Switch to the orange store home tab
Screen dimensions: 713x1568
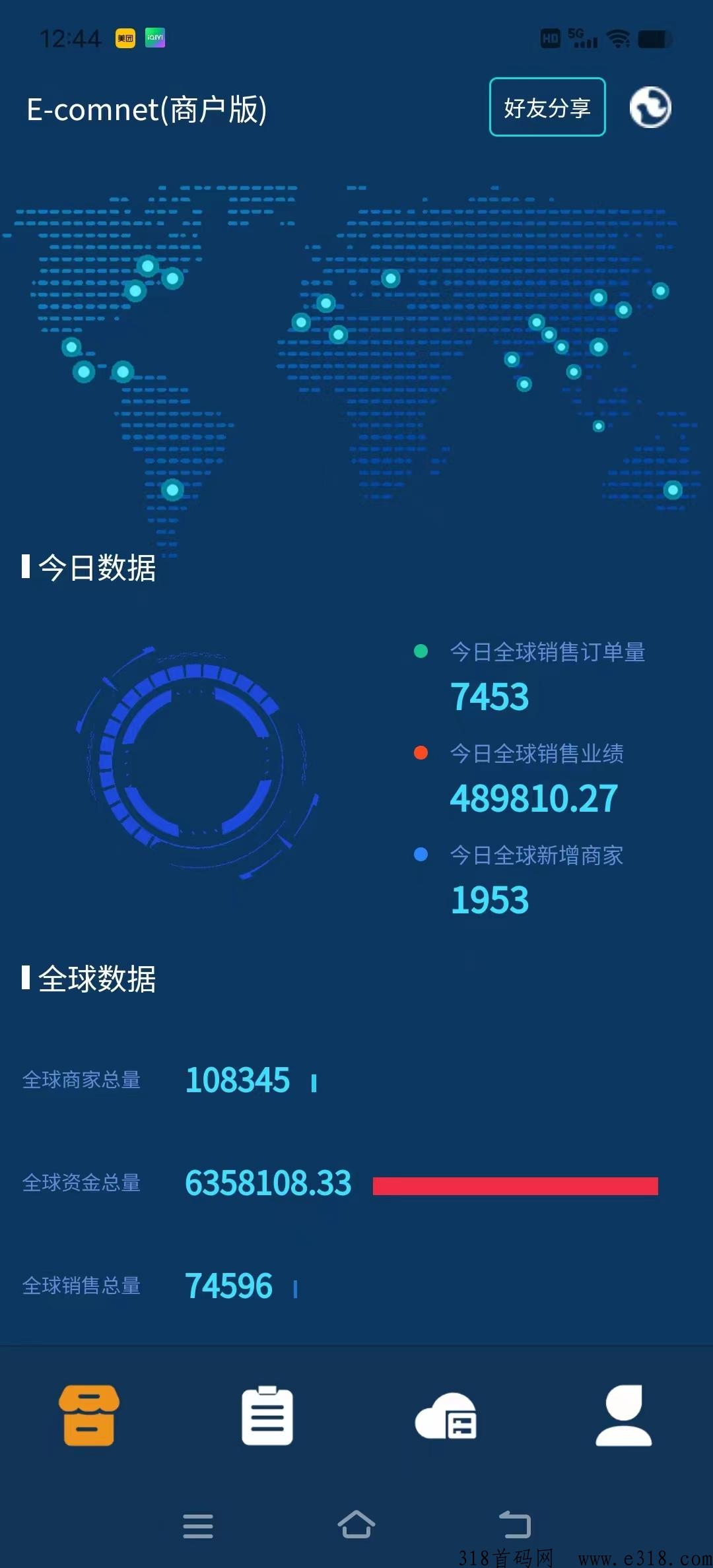point(89,1415)
